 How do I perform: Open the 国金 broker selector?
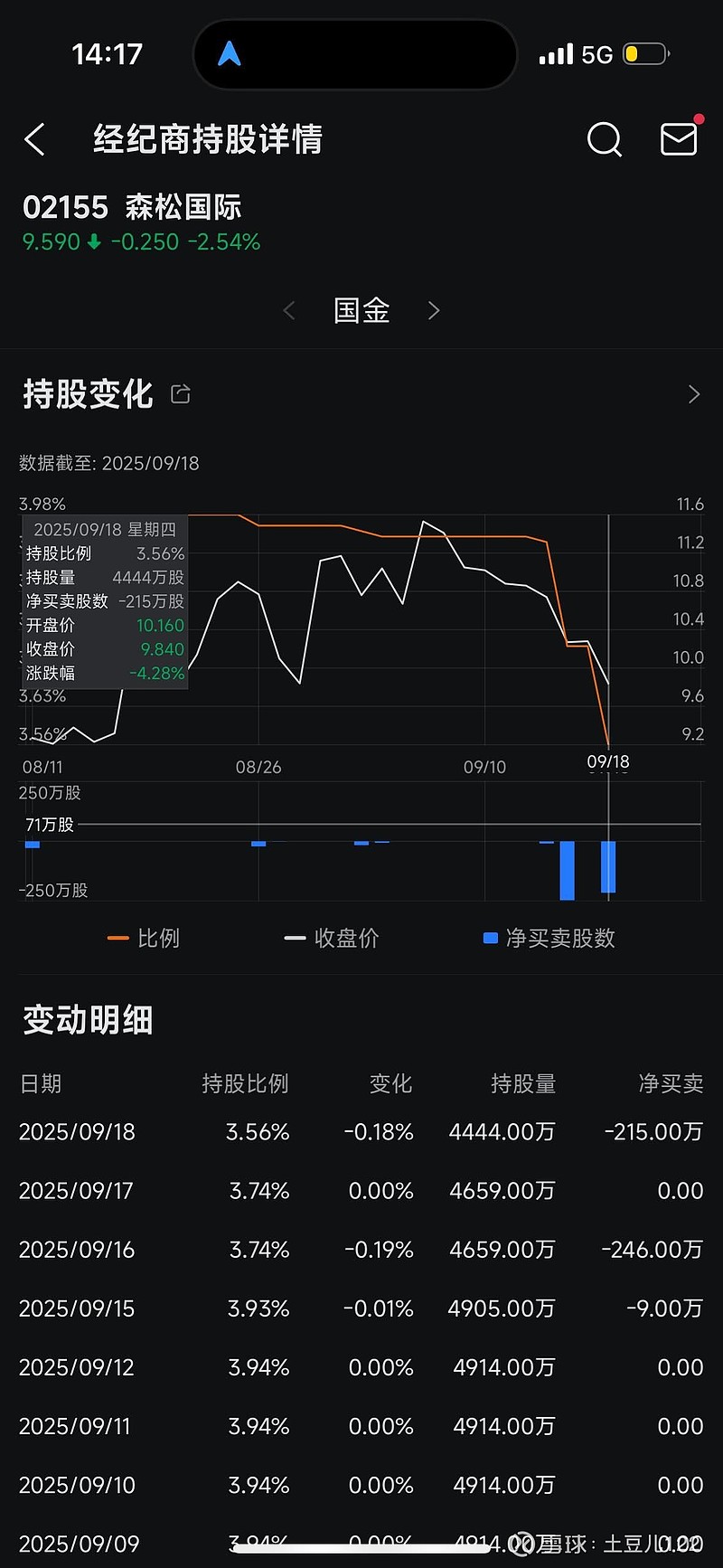(361, 311)
